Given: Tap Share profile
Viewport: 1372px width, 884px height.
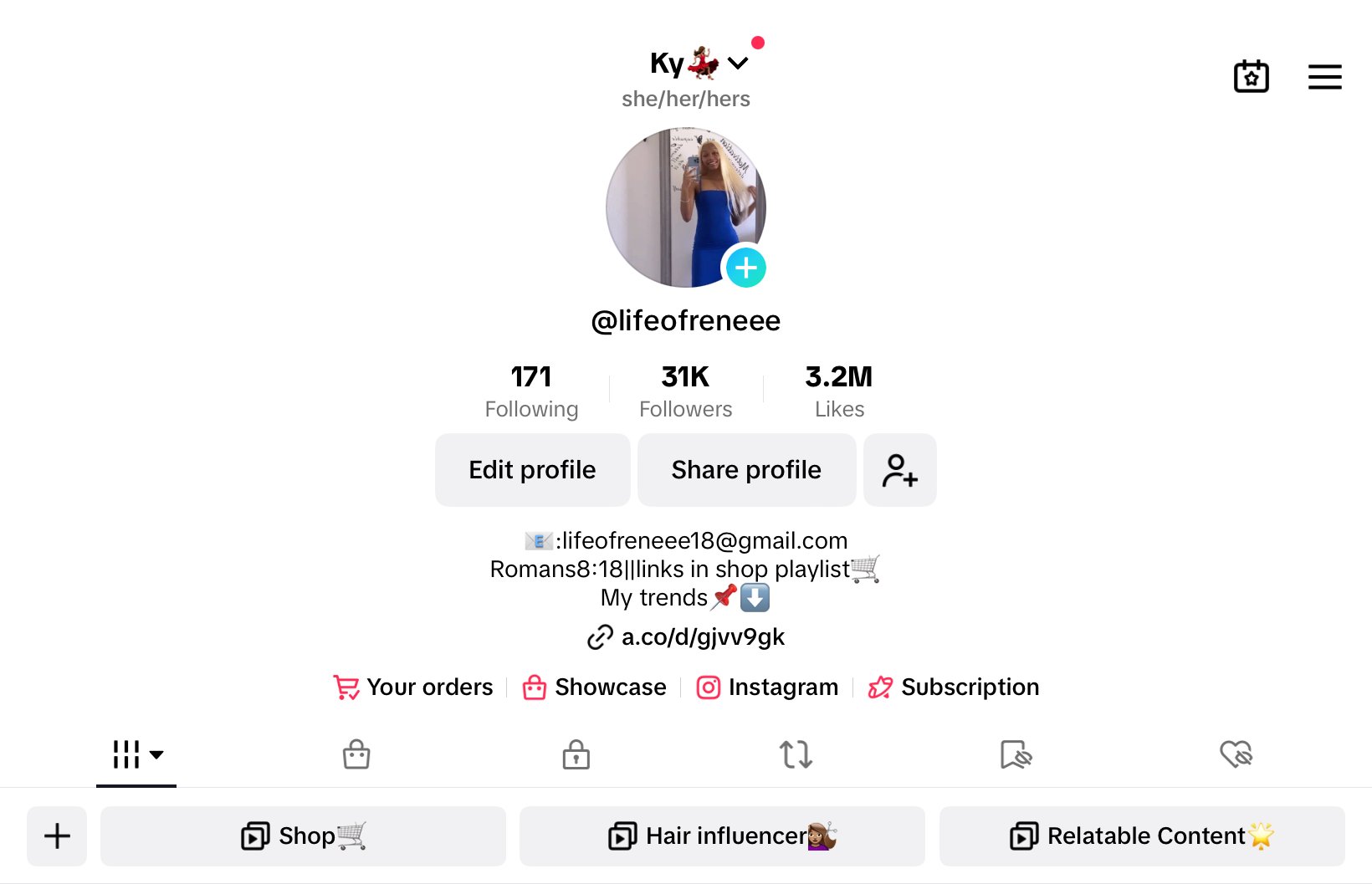Looking at the screenshot, I should tap(746, 470).
